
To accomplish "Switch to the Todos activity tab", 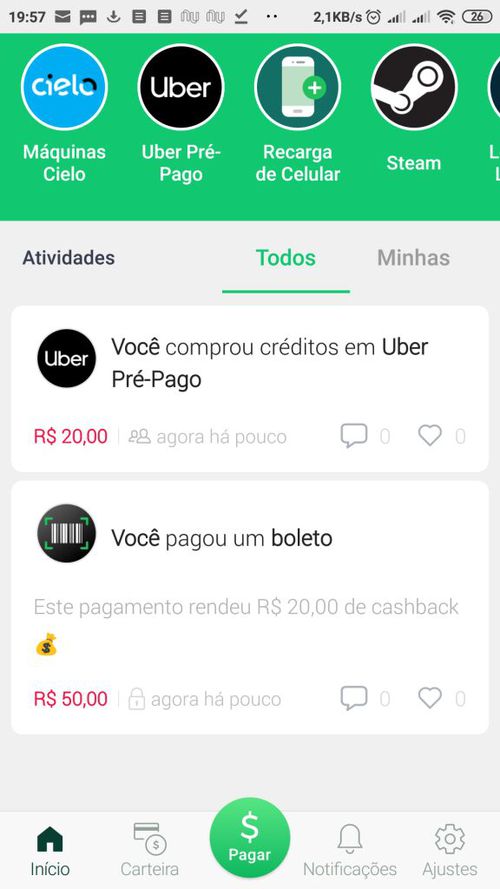I will 286,258.
